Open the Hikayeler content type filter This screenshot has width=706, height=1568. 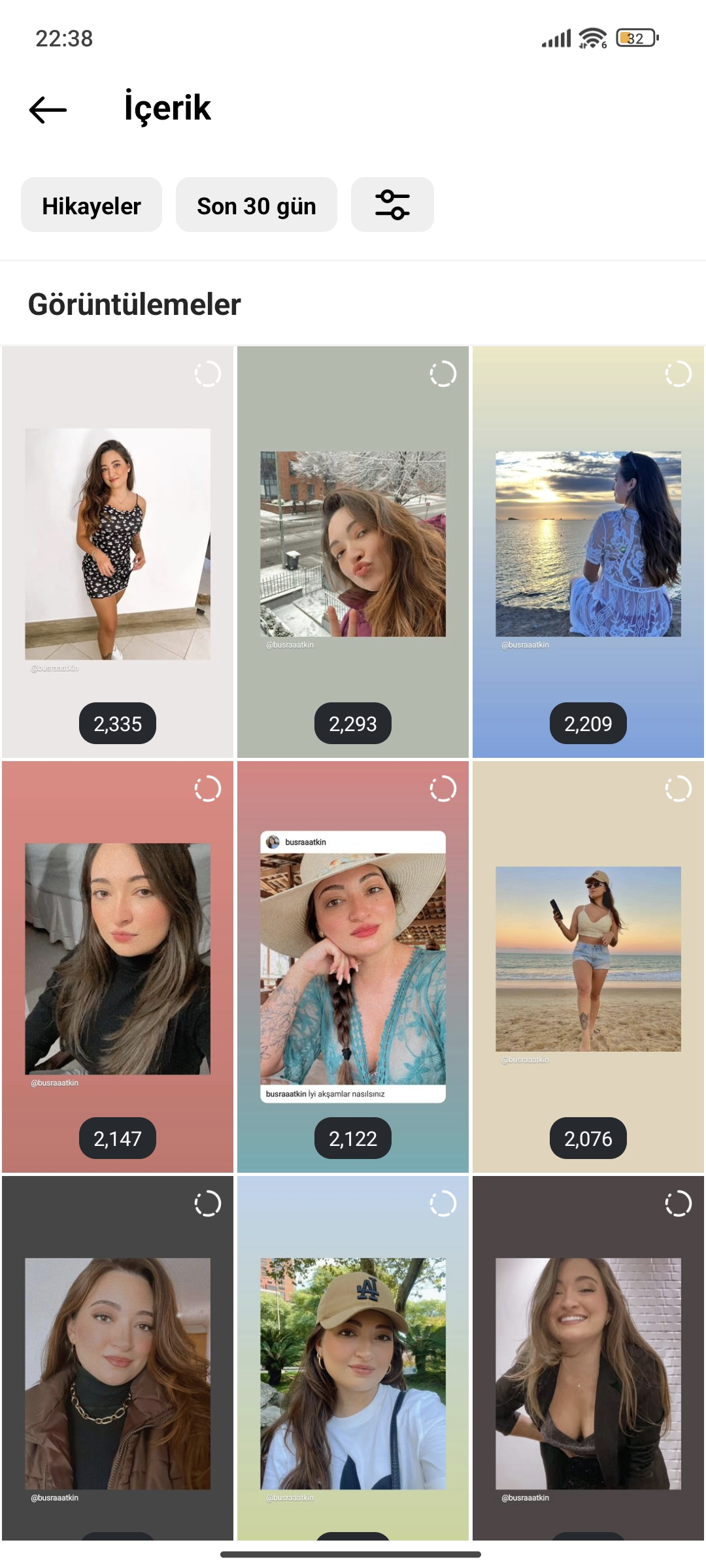[x=92, y=204]
